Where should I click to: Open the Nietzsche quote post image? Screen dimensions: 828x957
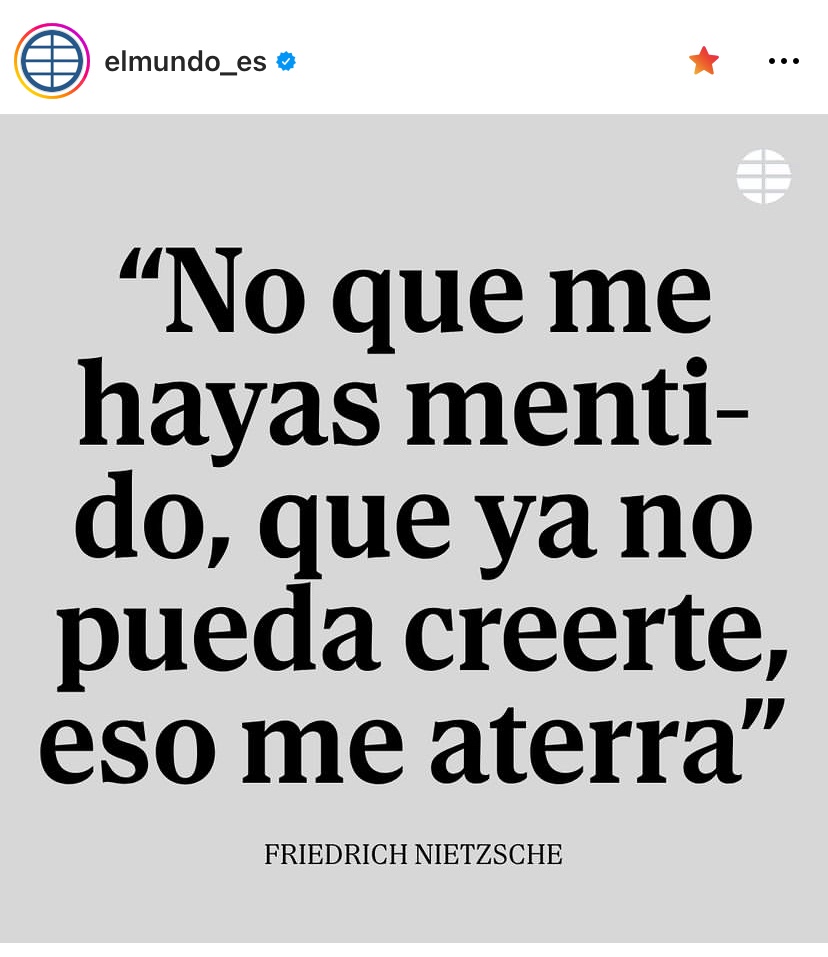[414, 528]
